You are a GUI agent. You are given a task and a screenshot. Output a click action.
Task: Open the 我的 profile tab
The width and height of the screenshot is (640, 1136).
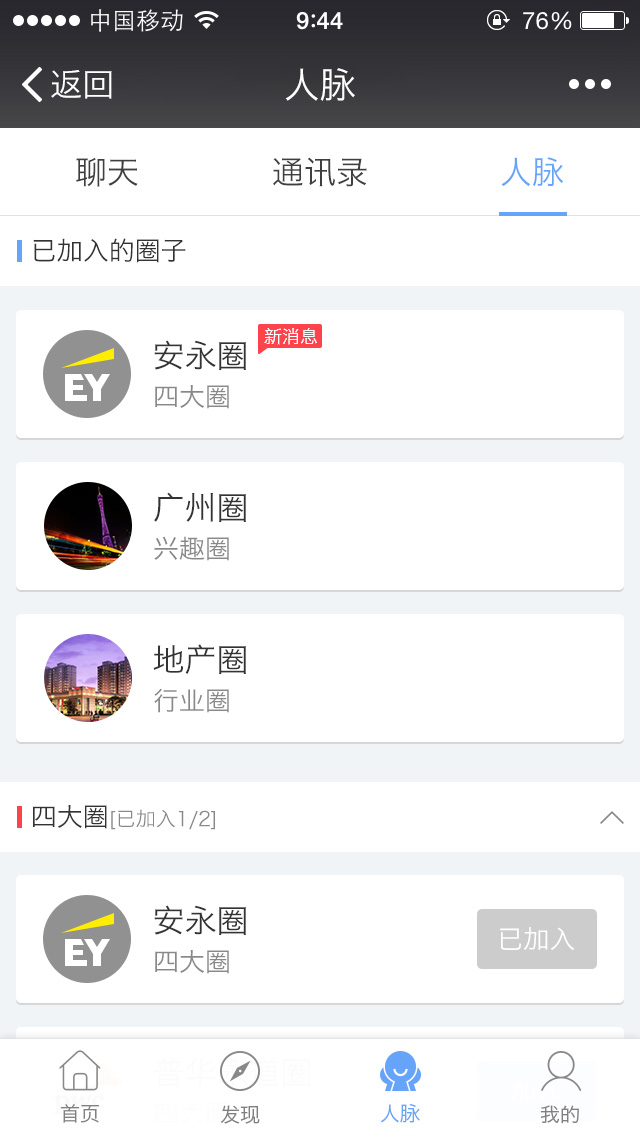point(560,1087)
